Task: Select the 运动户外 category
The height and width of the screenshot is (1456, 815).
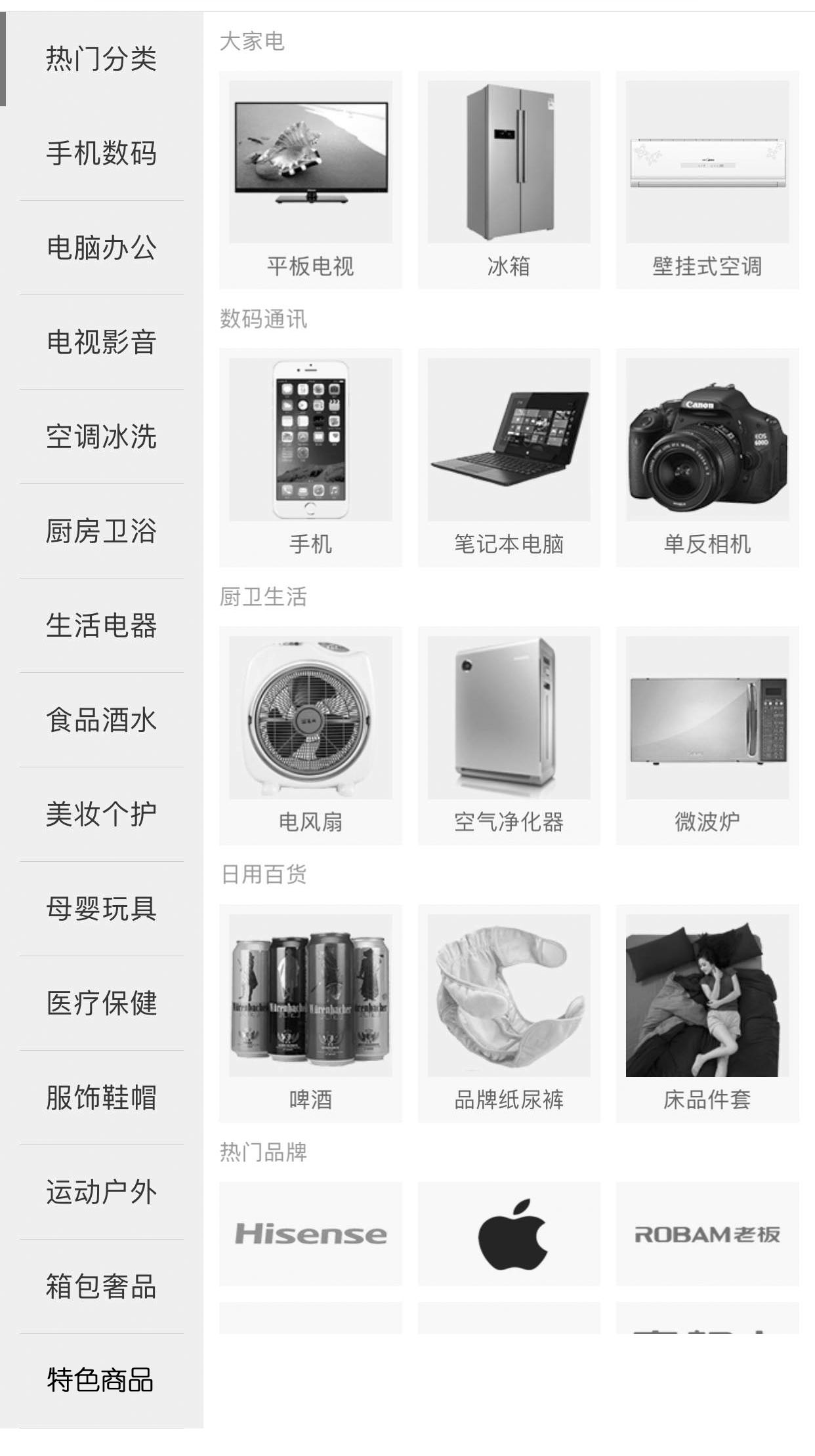Action: (x=101, y=1192)
